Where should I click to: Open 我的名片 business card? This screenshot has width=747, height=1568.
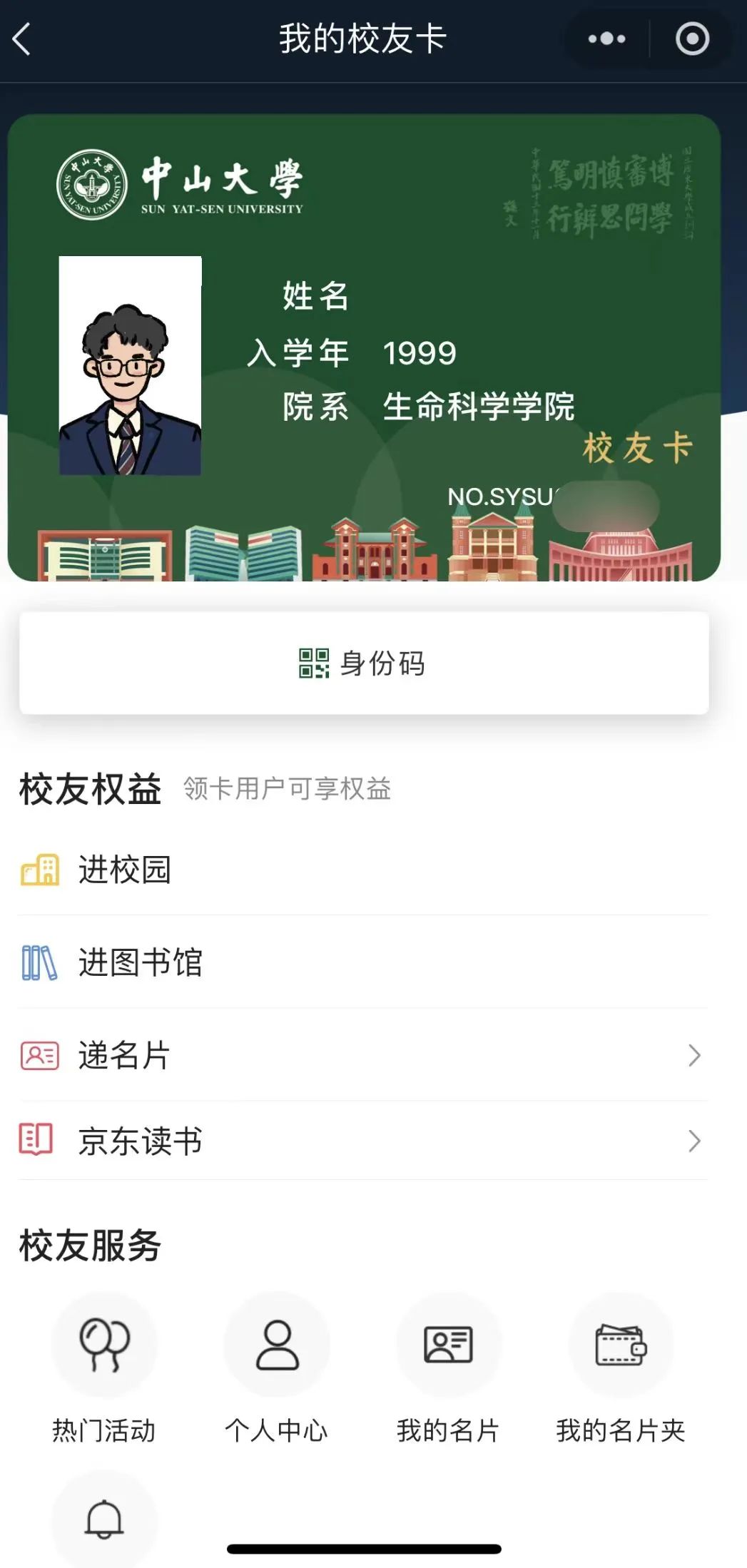[x=449, y=1345]
